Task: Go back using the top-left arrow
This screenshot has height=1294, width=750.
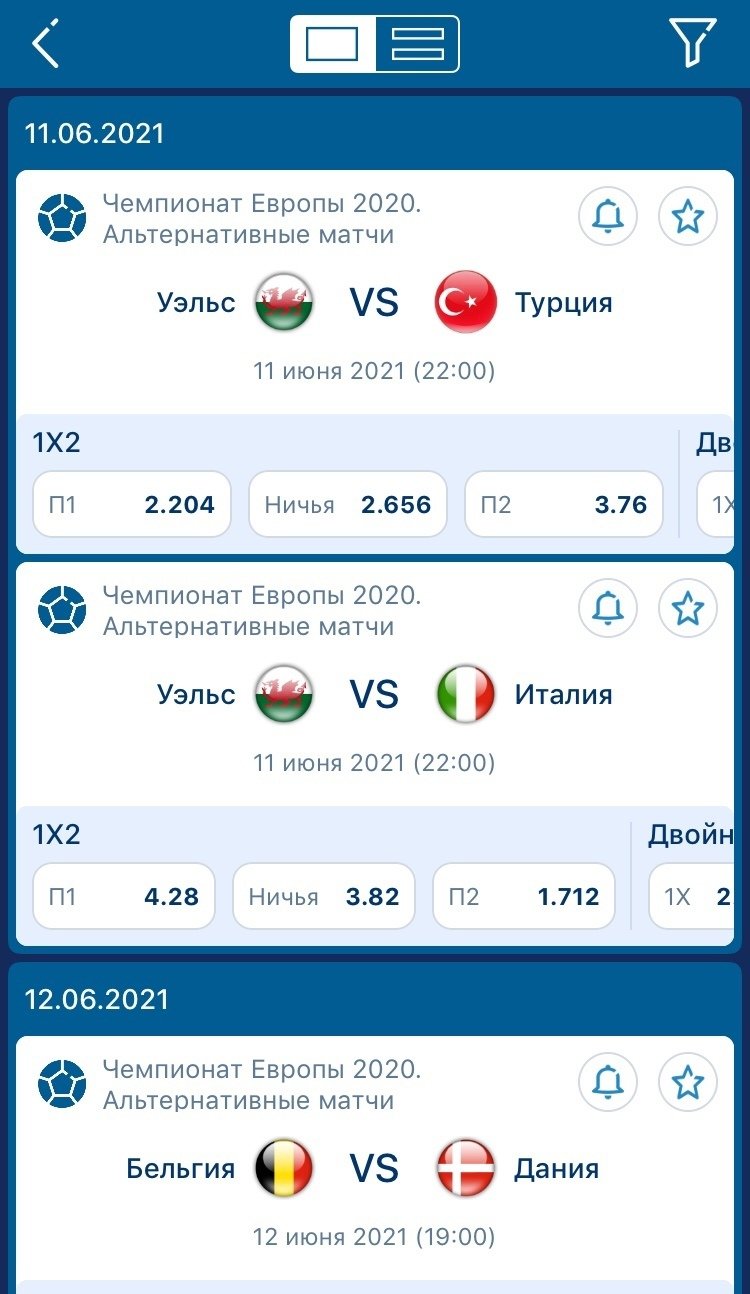Action: click(46, 44)
